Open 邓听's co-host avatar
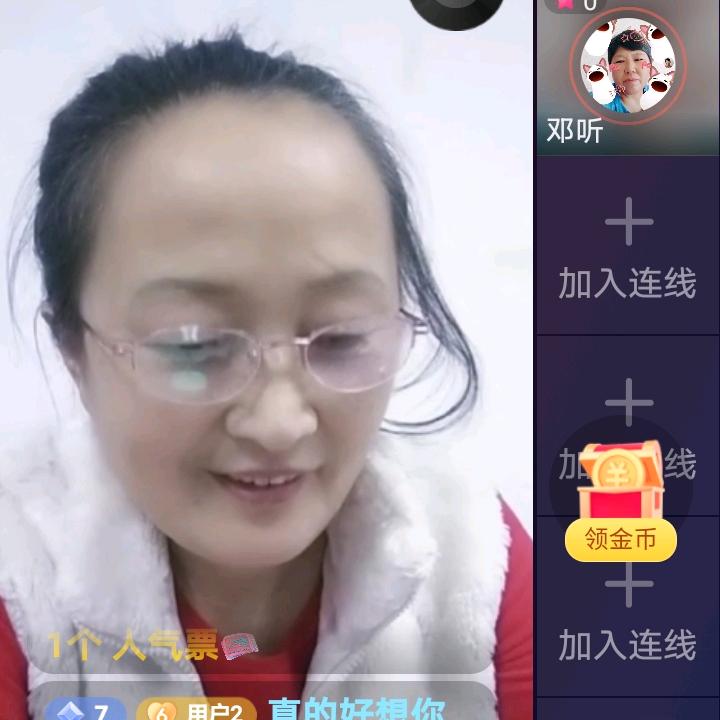The width and height of the screenshot is (720, 720). click(628, 66)
